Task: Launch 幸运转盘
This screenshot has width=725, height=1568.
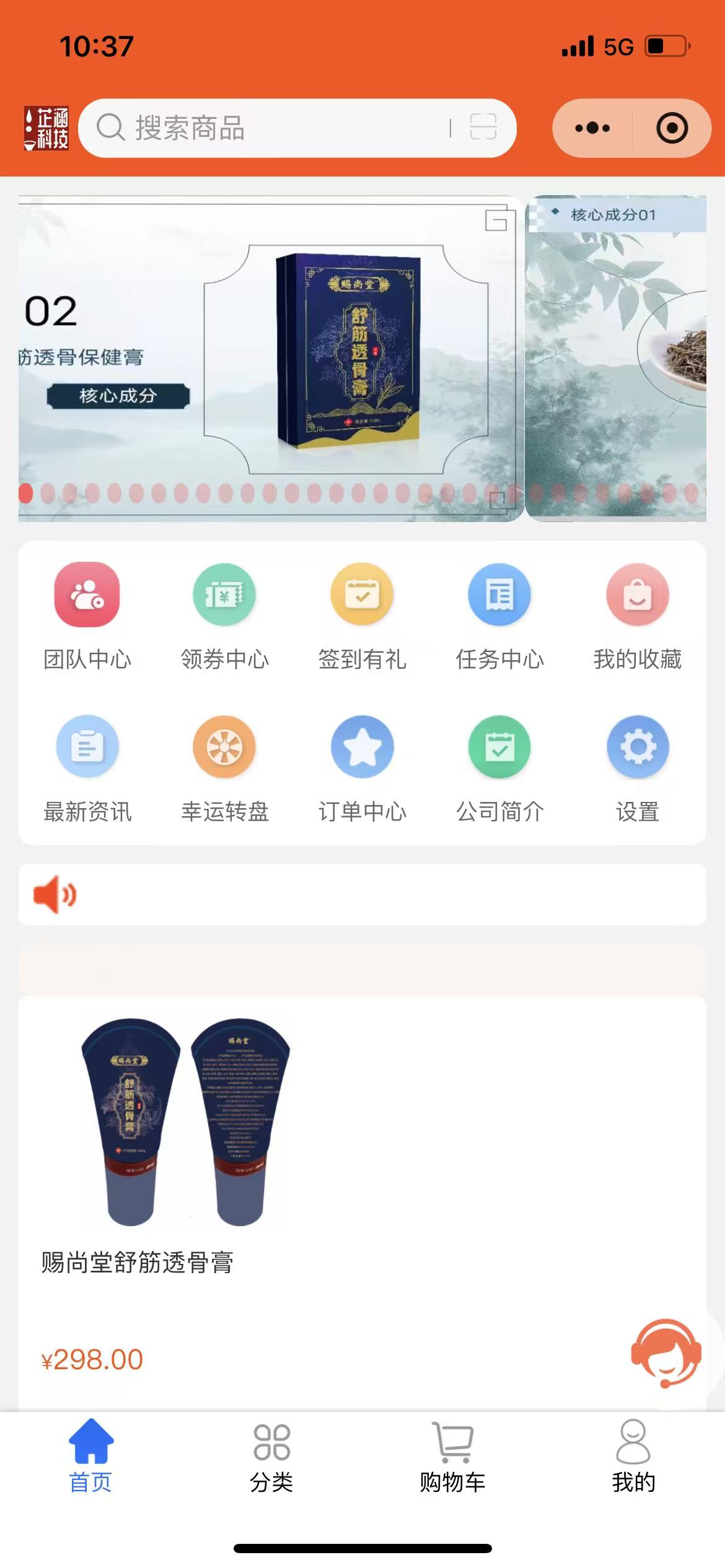Action: (224, 769)
